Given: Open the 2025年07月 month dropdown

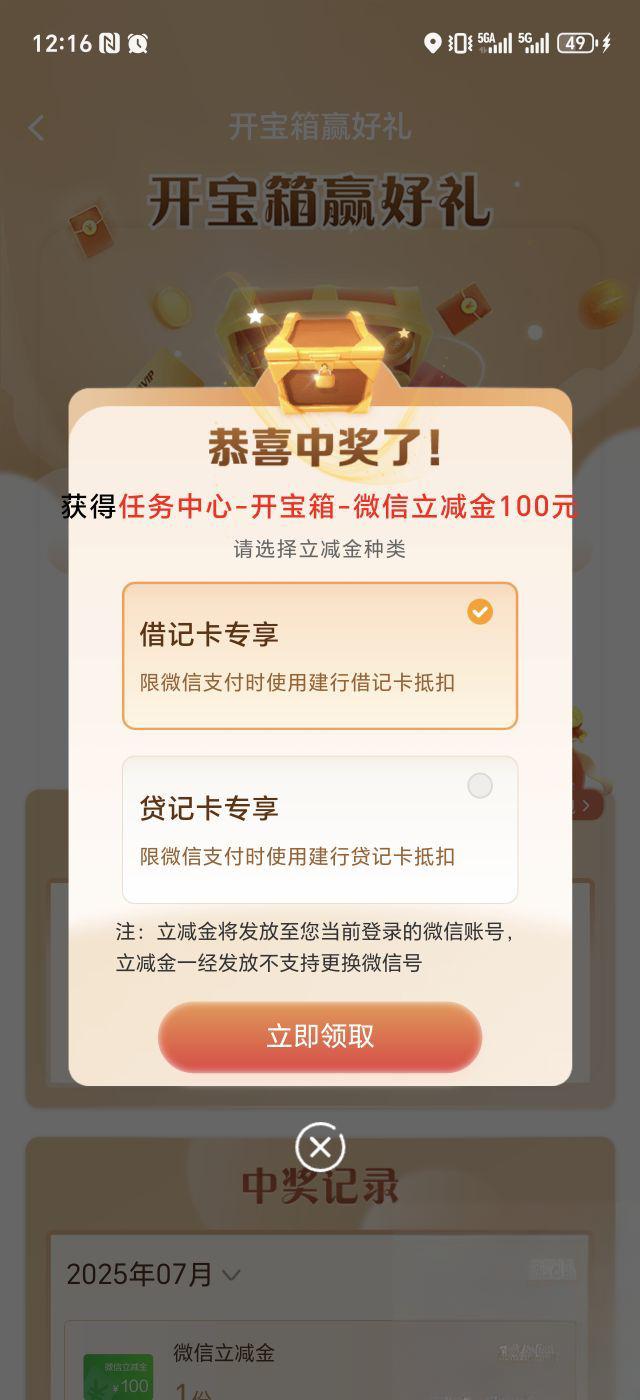Looking at the screenshot, I should click(155, 1274).
